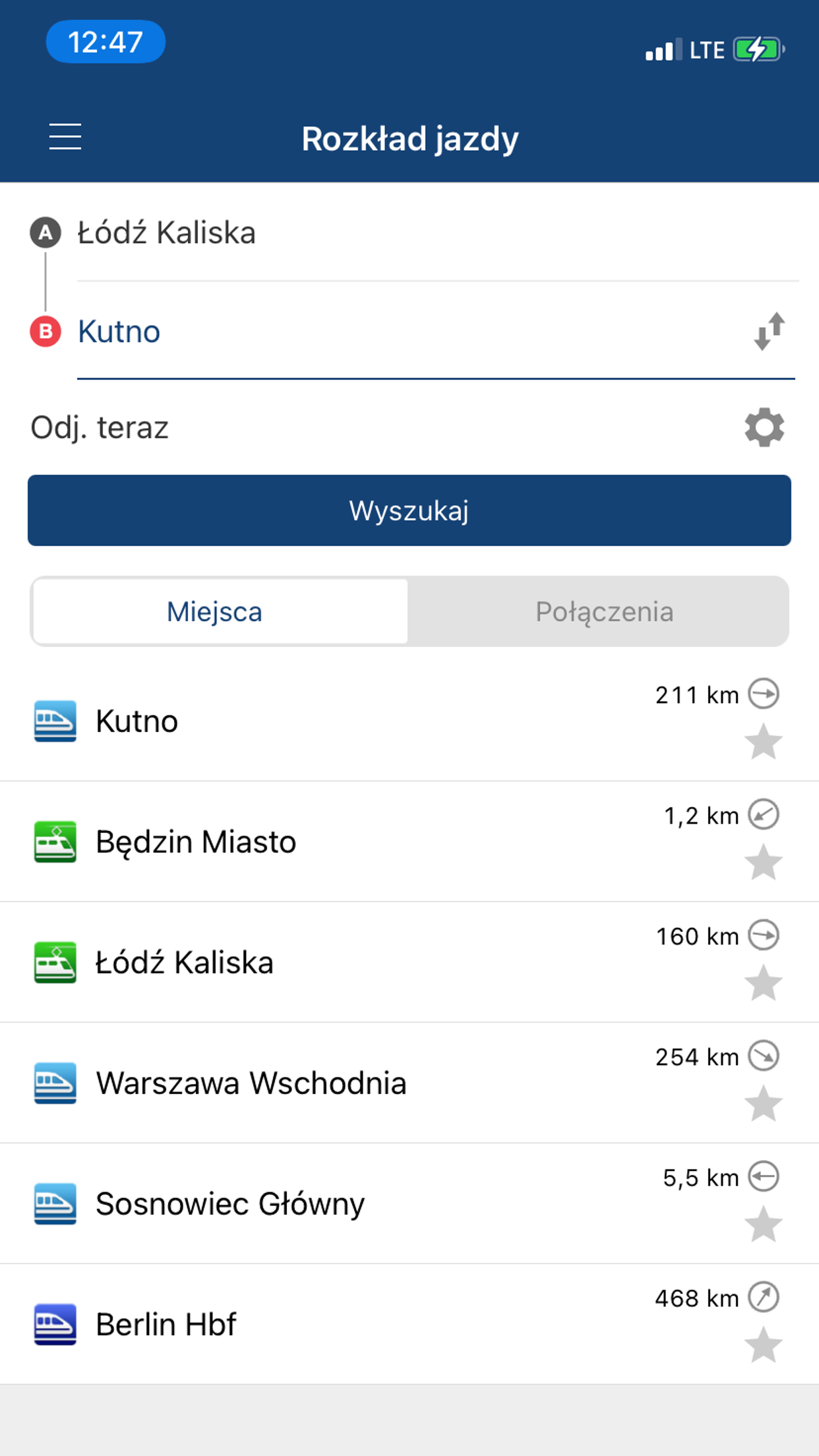Click the Łódź Kaliska green train icon
The image size is (819, 1456).
(x=55, y=962)
